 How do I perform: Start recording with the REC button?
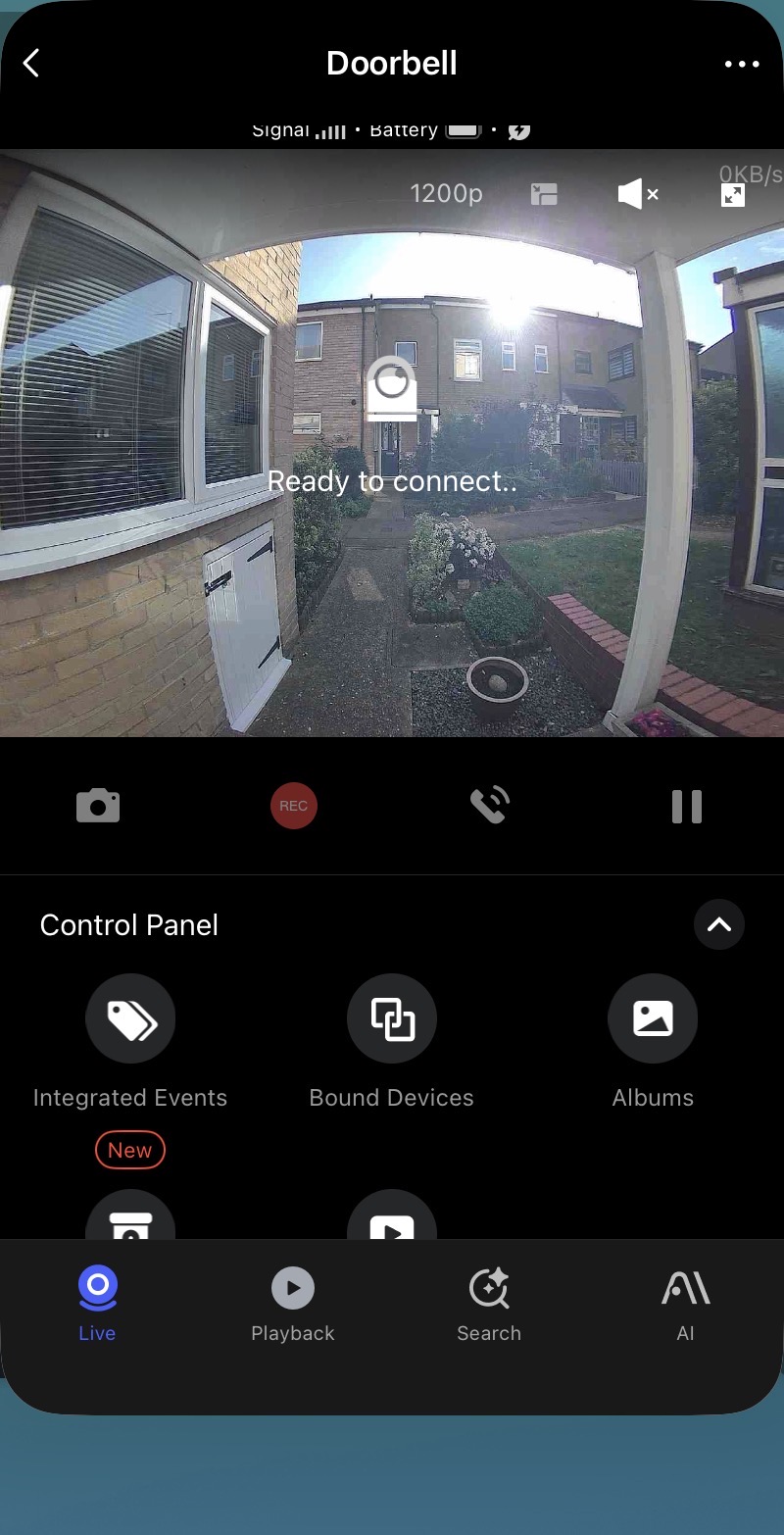point(293,807)
